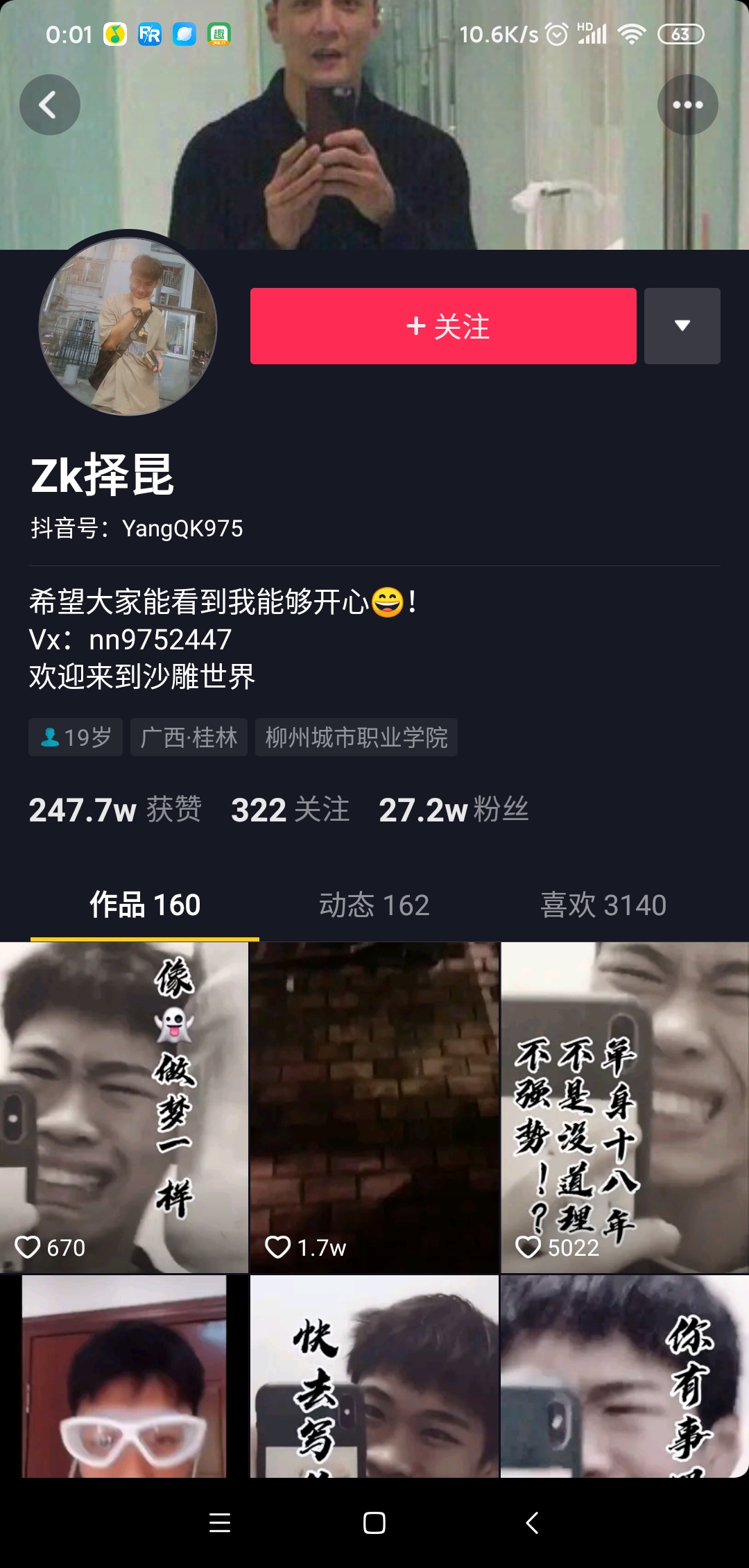The height and width of the screenshot is (1568, 749).
Task: Go back using the top-left arrow
Action: pyautogui.click(x=50, y=105)
